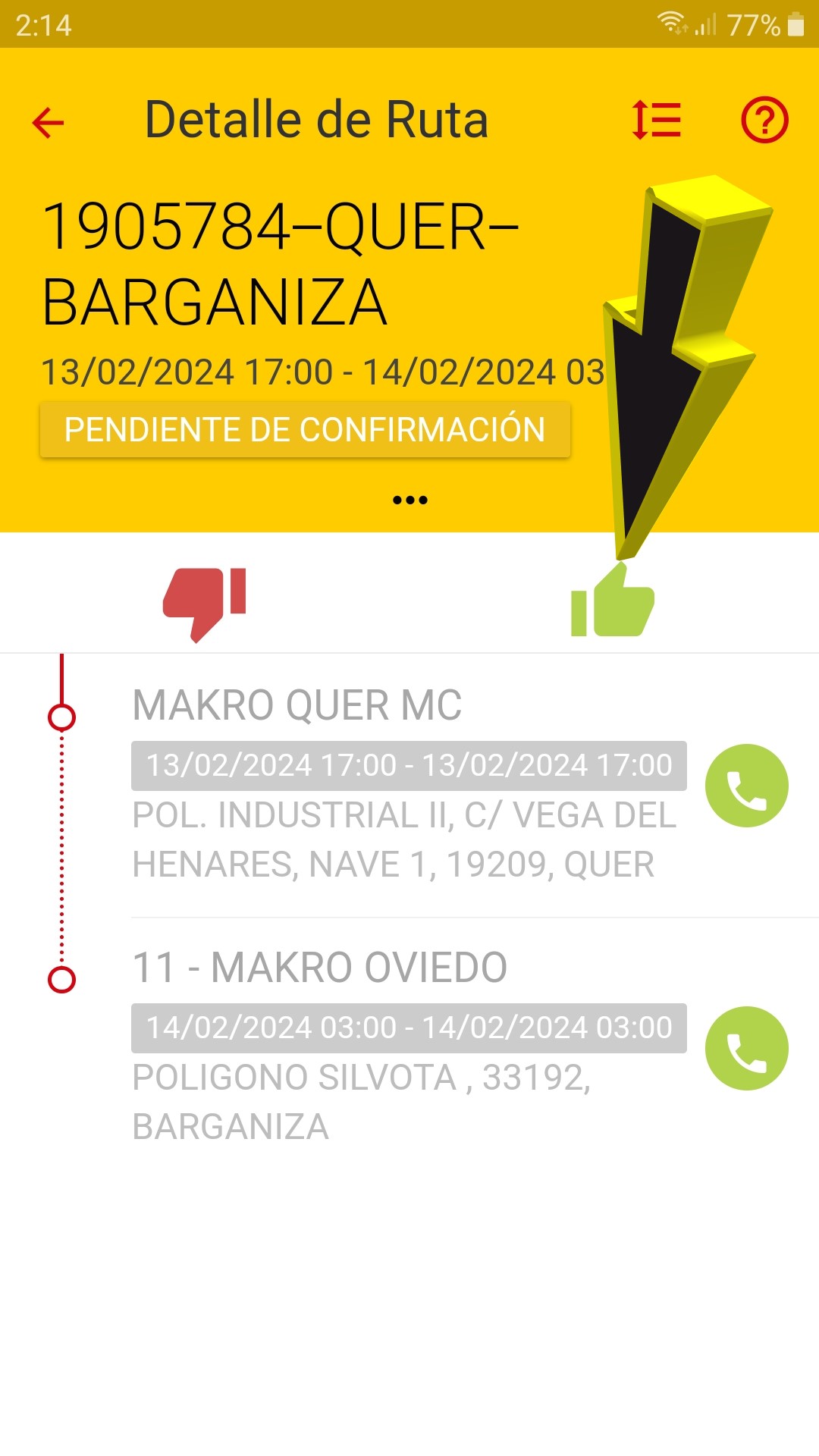Image resolution: width=819 pixels, height=1456 pixels.
Task: Open the MAKRO QUER MC stop
Action: click(x=409, y=786)
